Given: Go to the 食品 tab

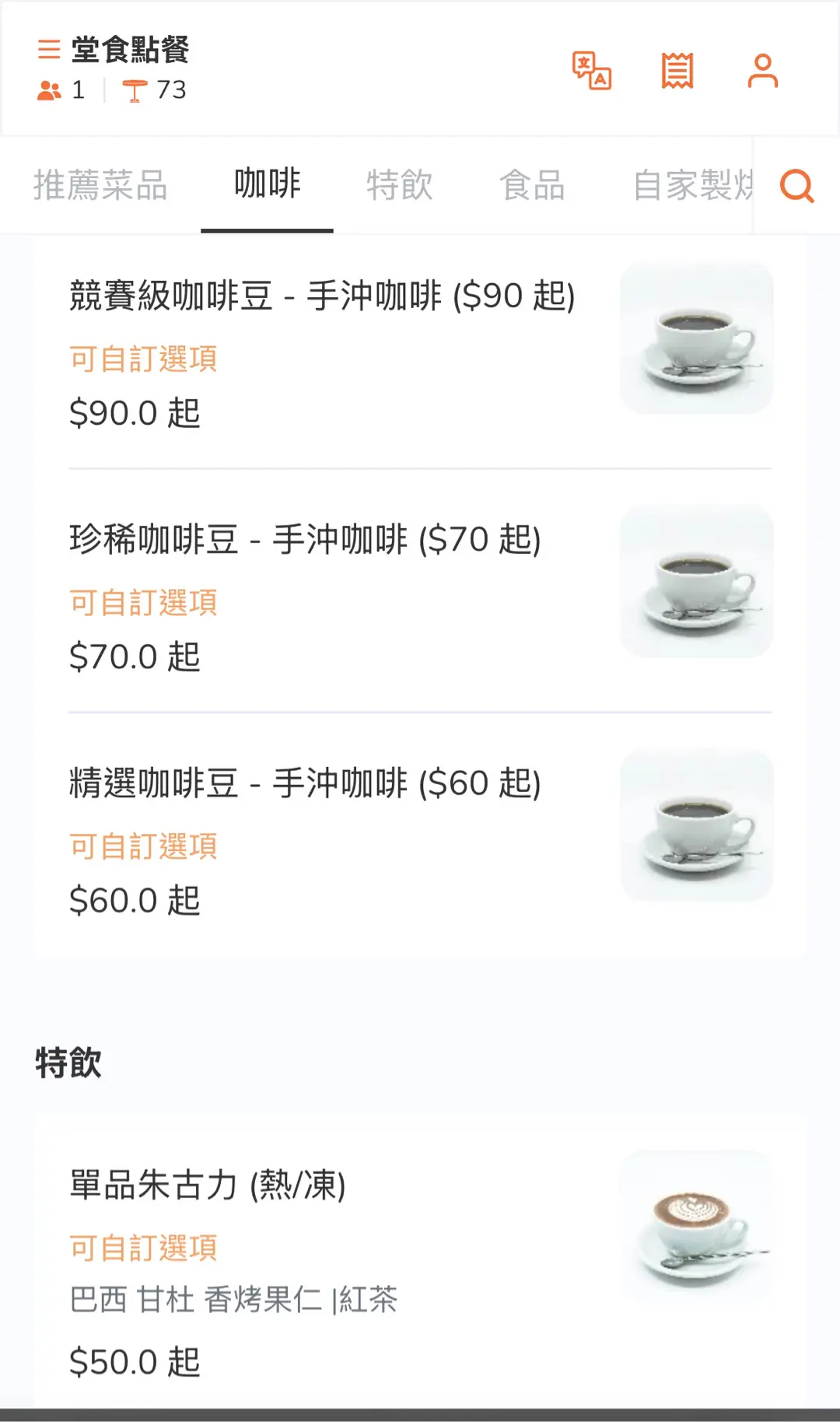Looking at the screenshot, I should point(532,185).
